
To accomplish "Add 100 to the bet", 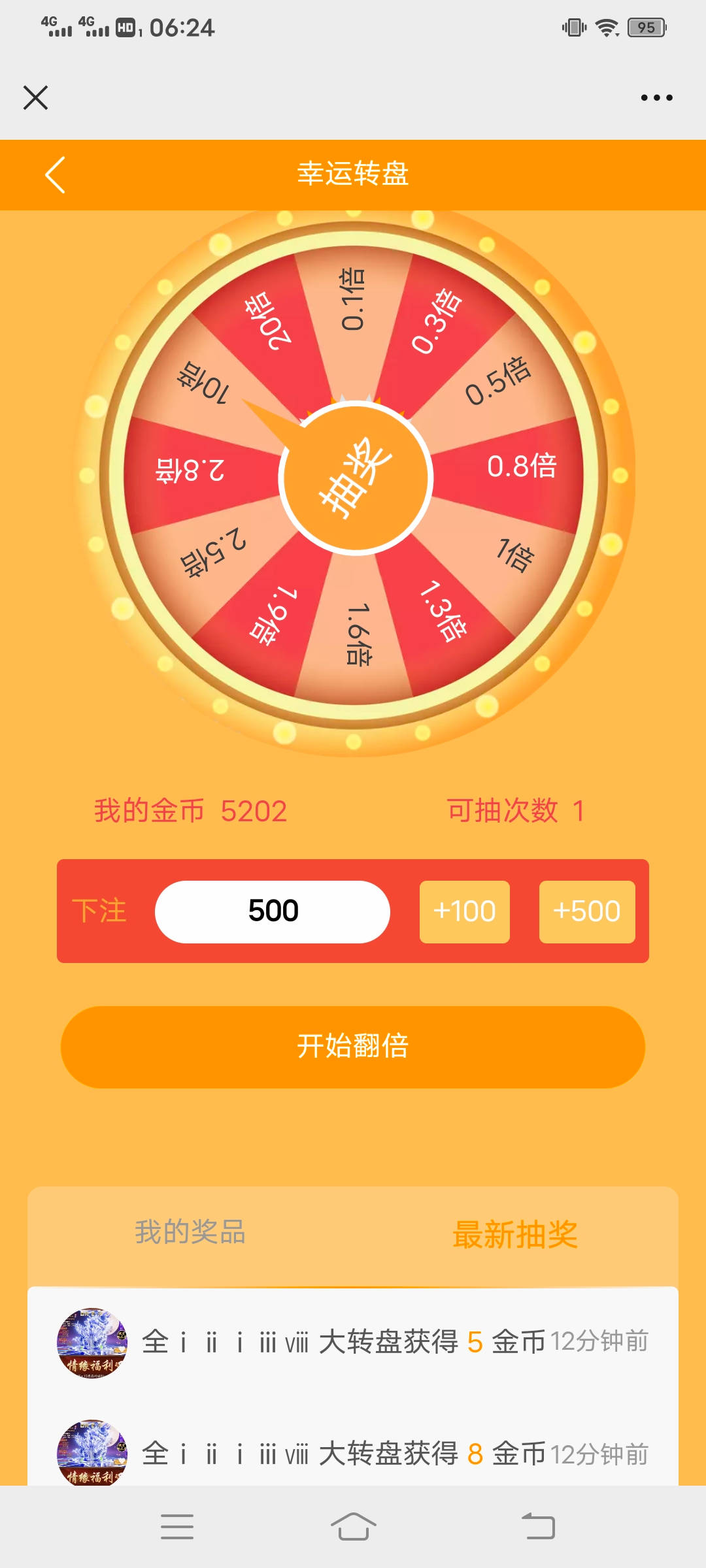I will point(464,911).
